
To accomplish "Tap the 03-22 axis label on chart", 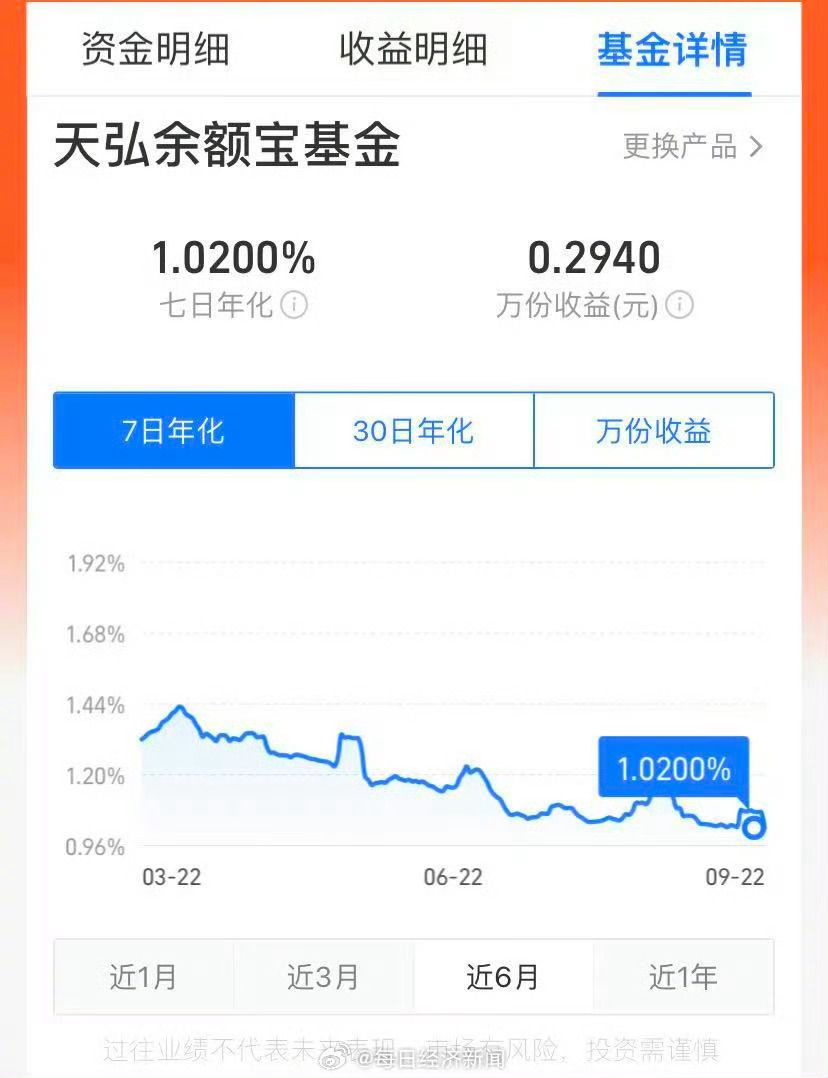I will [x=172, y=878].
